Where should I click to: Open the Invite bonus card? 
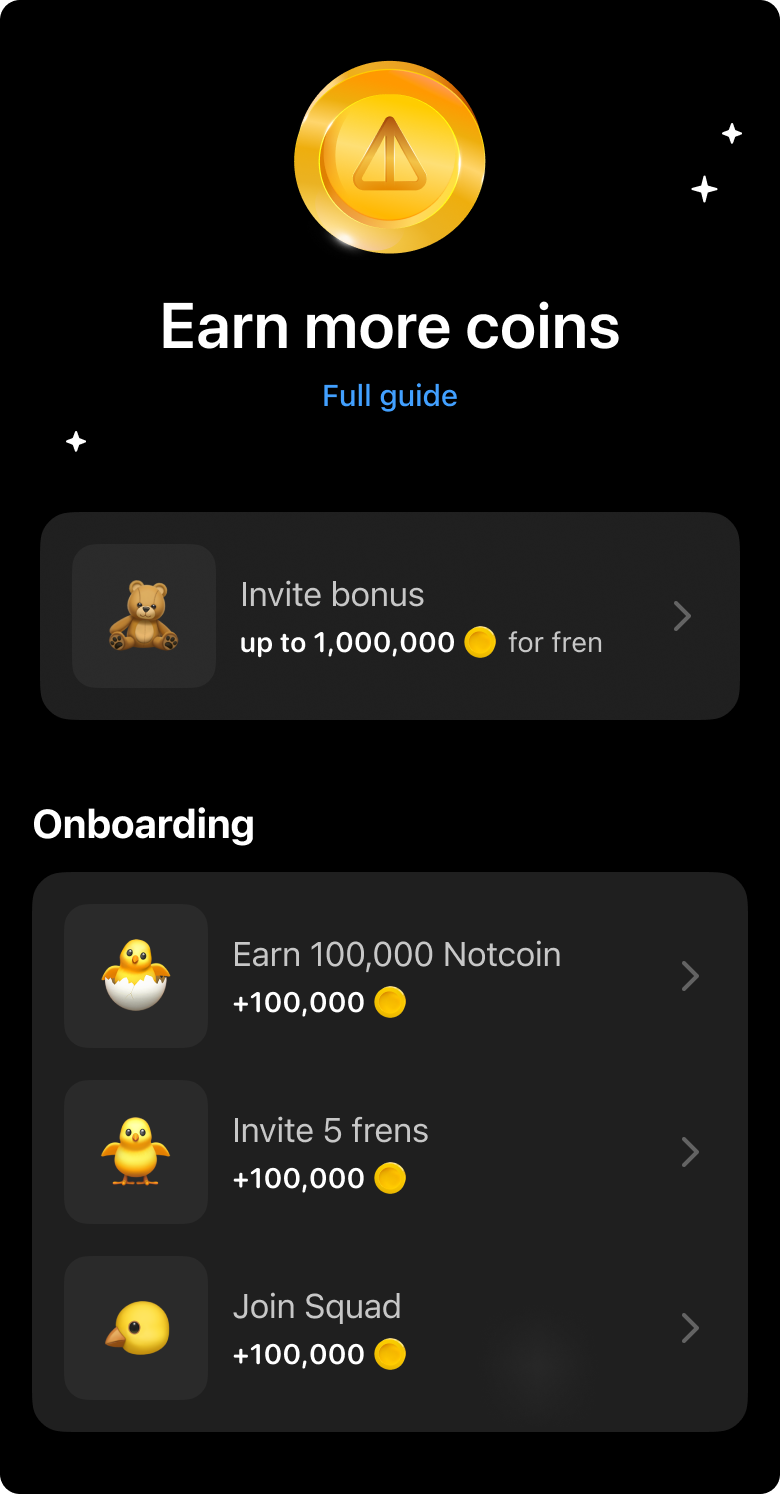tap(389, 616)
